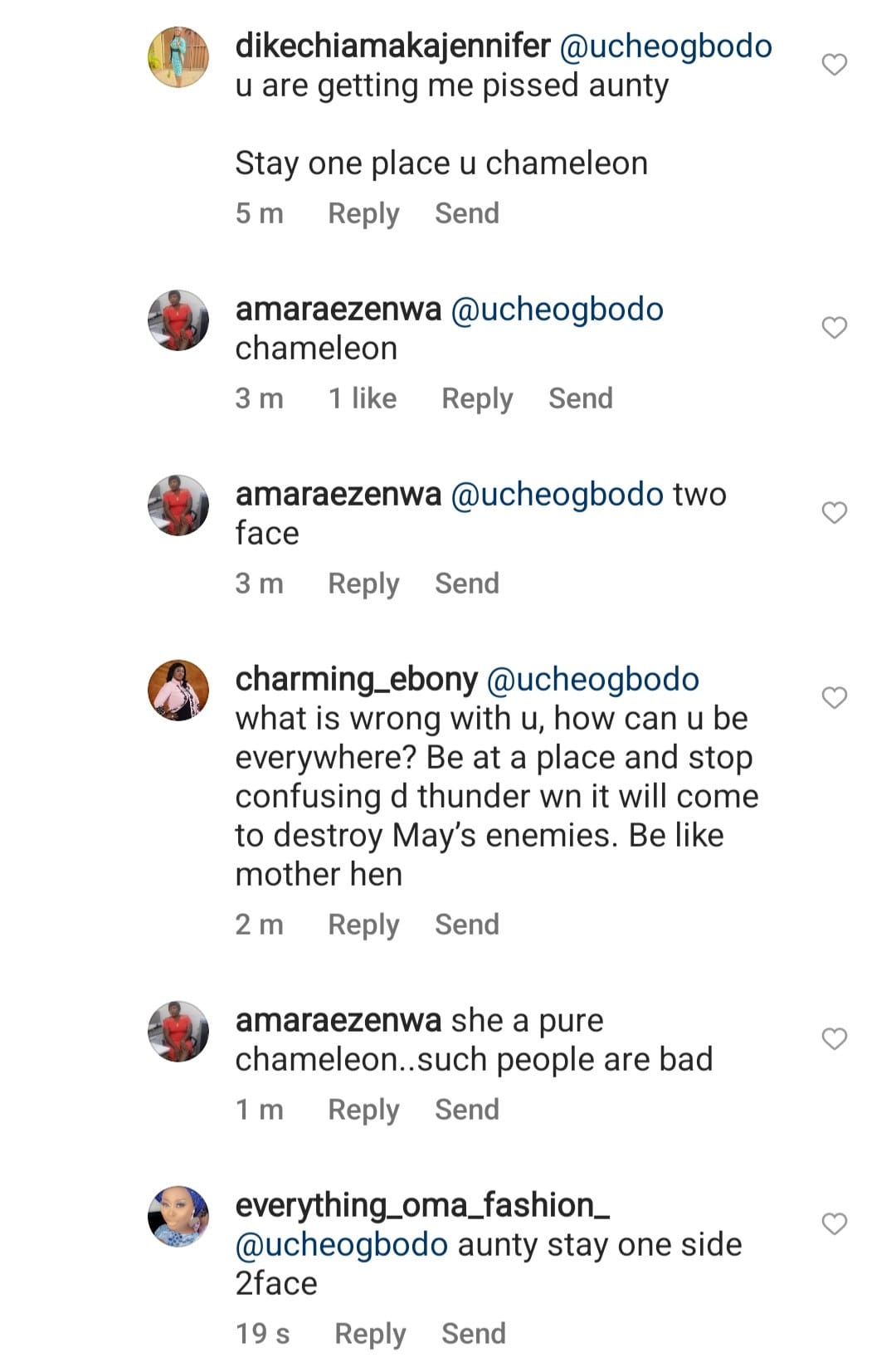The height and width of the screenshot is (1362, 896).
Task: Tap Send under everything_oma_fashion_'s comment
Action: (x=474, y=1334)
